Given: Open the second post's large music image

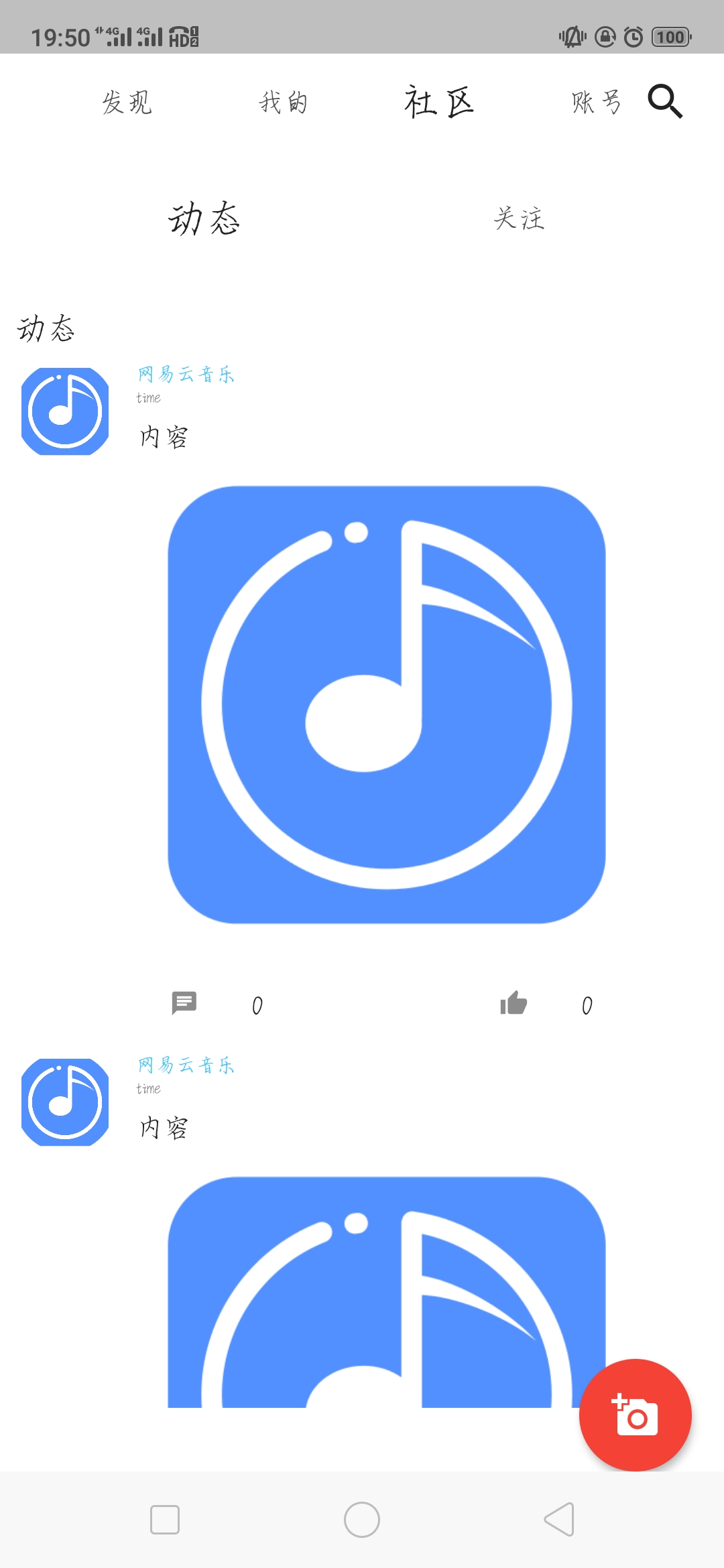Looking at the screenshot, I should pos(387,1292).
